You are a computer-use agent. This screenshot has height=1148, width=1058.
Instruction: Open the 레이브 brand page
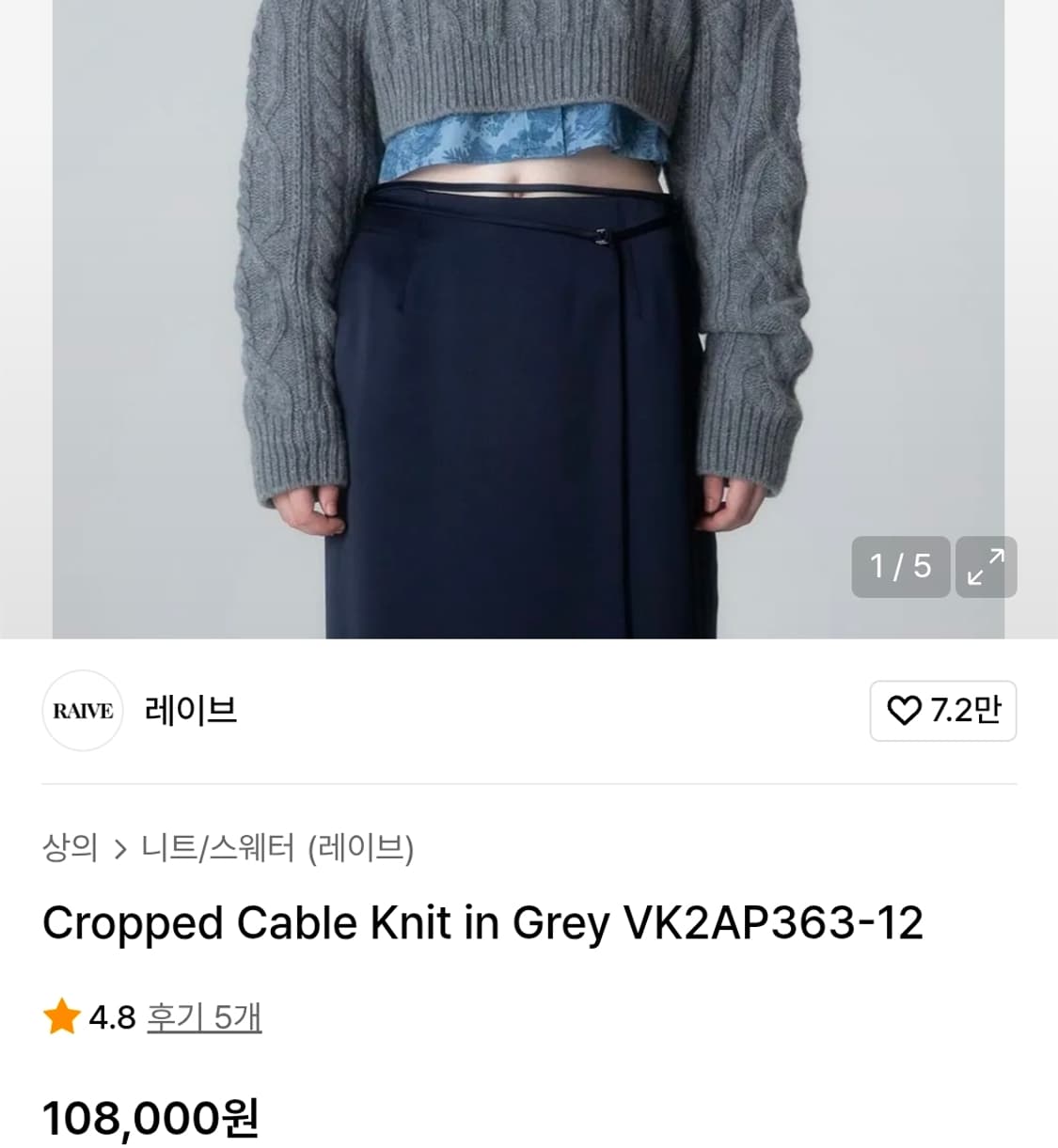[x=190, y=711]
